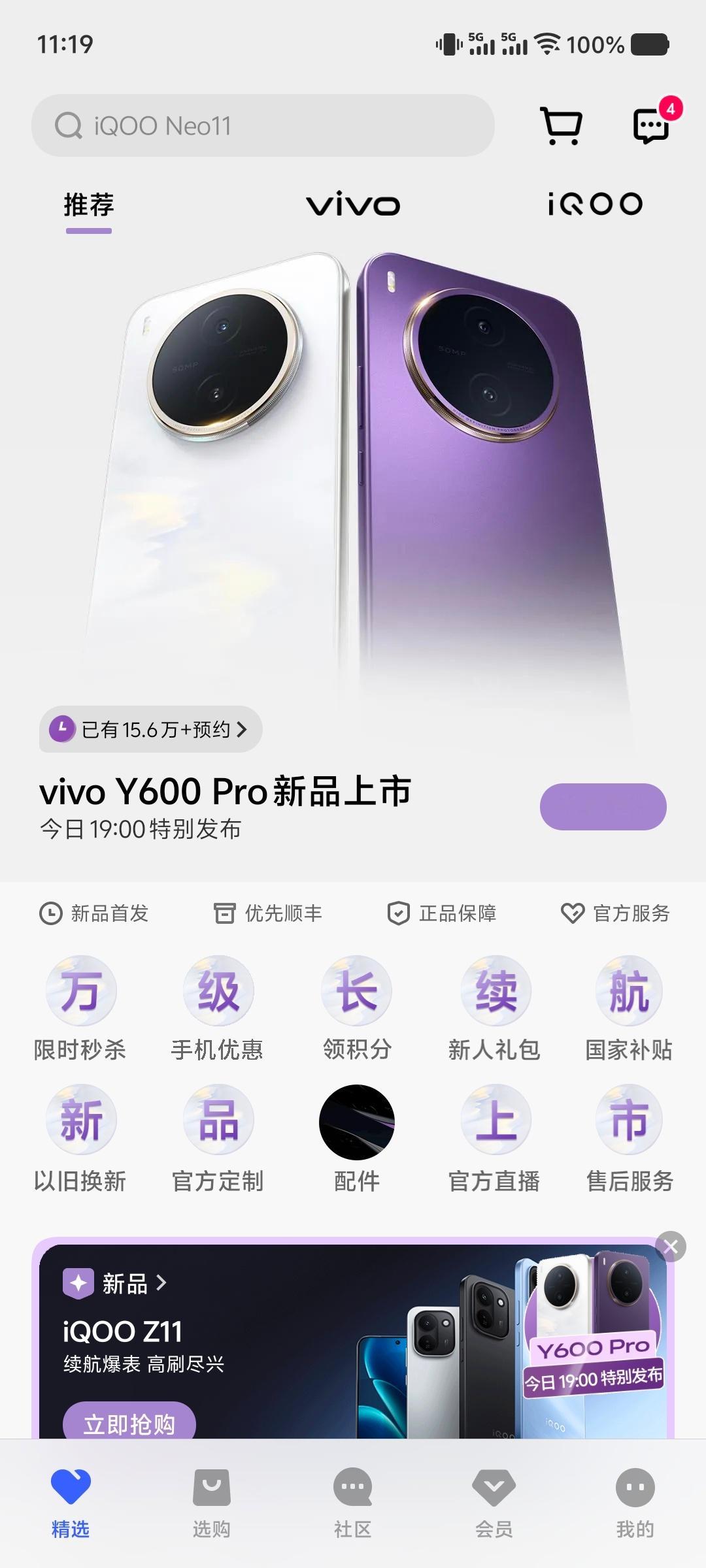706x1568 pixels.
Task: Open the 新人礼包 newcomer gift section
Action: [x=493, y=1009]
